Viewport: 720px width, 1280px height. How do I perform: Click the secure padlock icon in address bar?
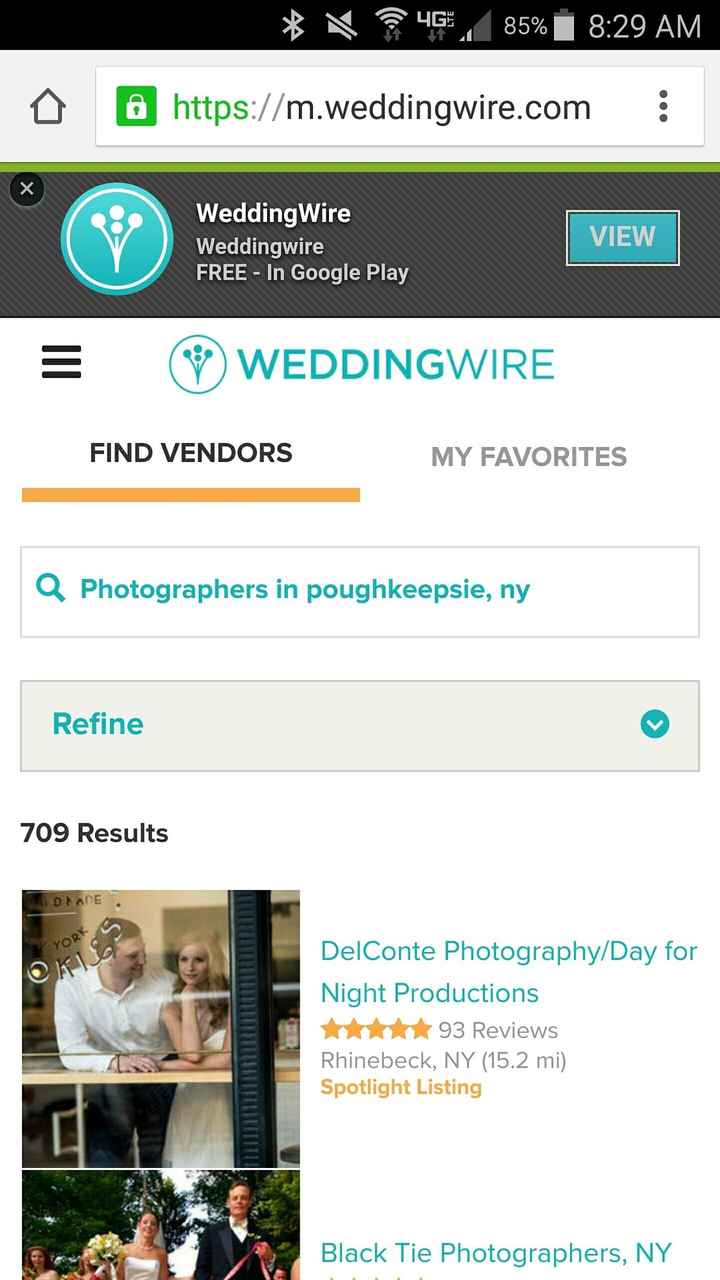coord(136,105)
